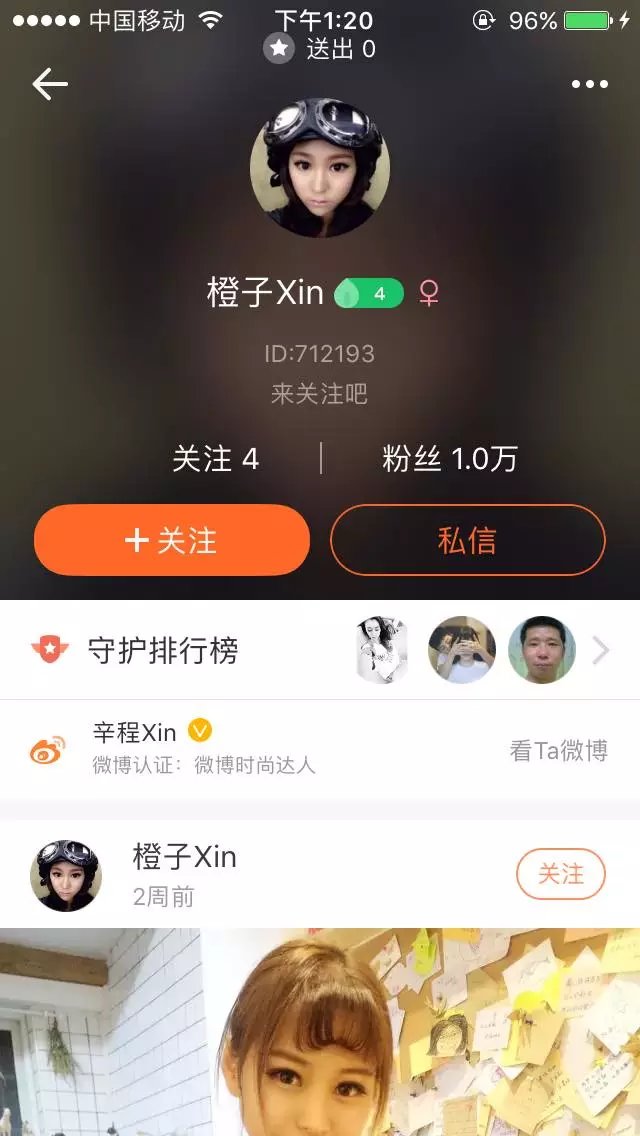Open the post photo by 橙子Xin

320,1032
